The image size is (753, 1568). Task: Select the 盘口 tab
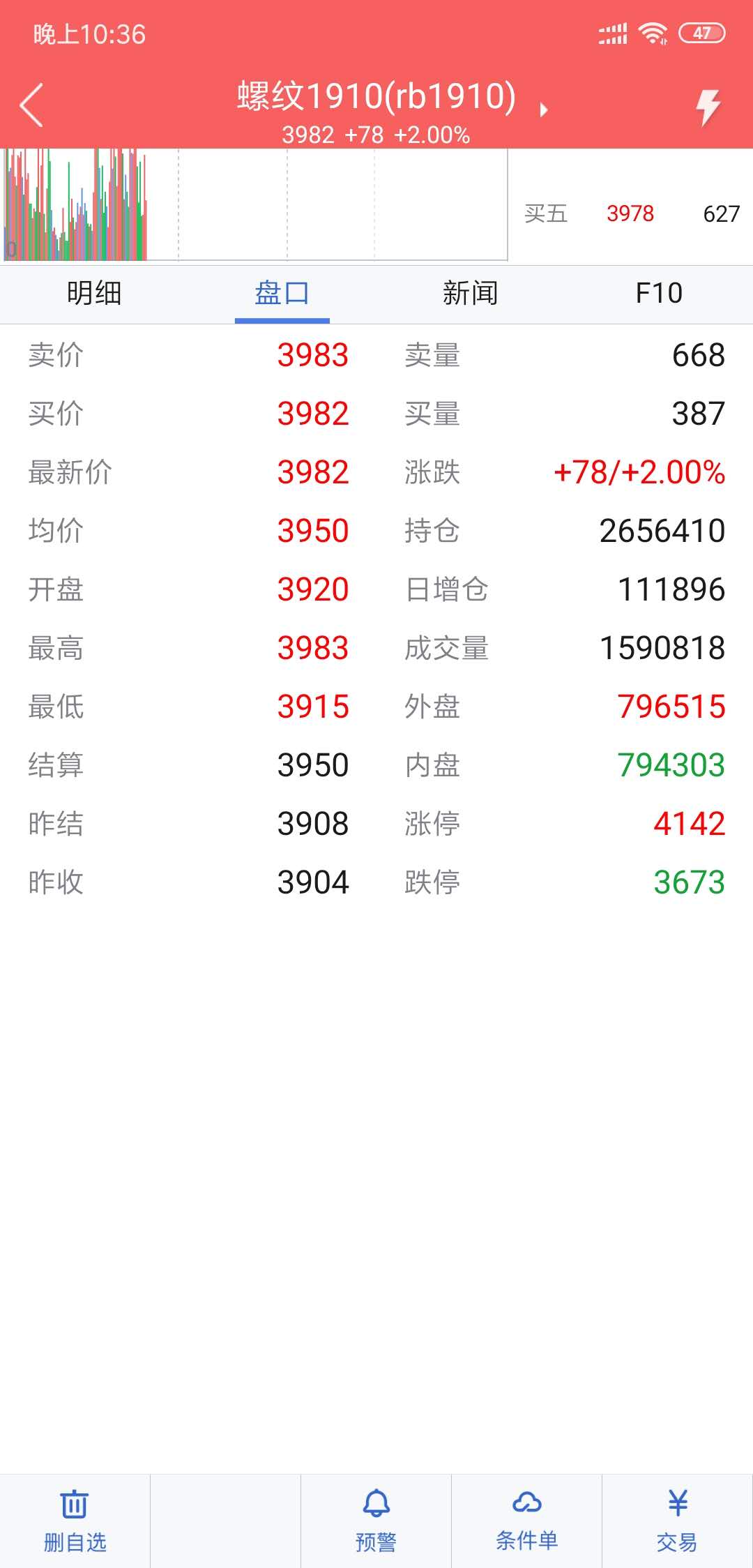pos(282,293)
